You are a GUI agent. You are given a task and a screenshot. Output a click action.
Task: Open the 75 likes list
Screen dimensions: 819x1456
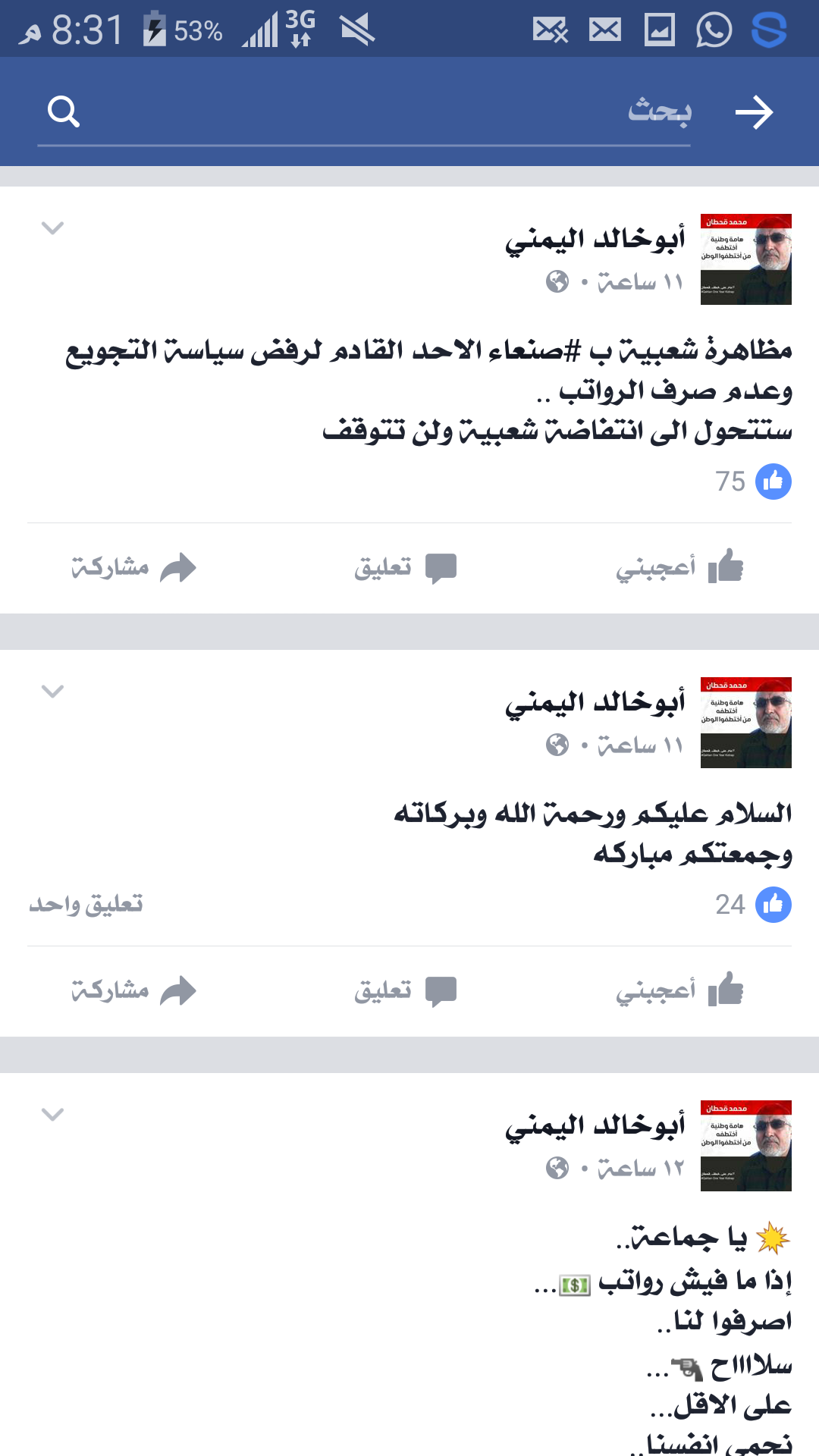pyautogui.click(x=752, y=482)
